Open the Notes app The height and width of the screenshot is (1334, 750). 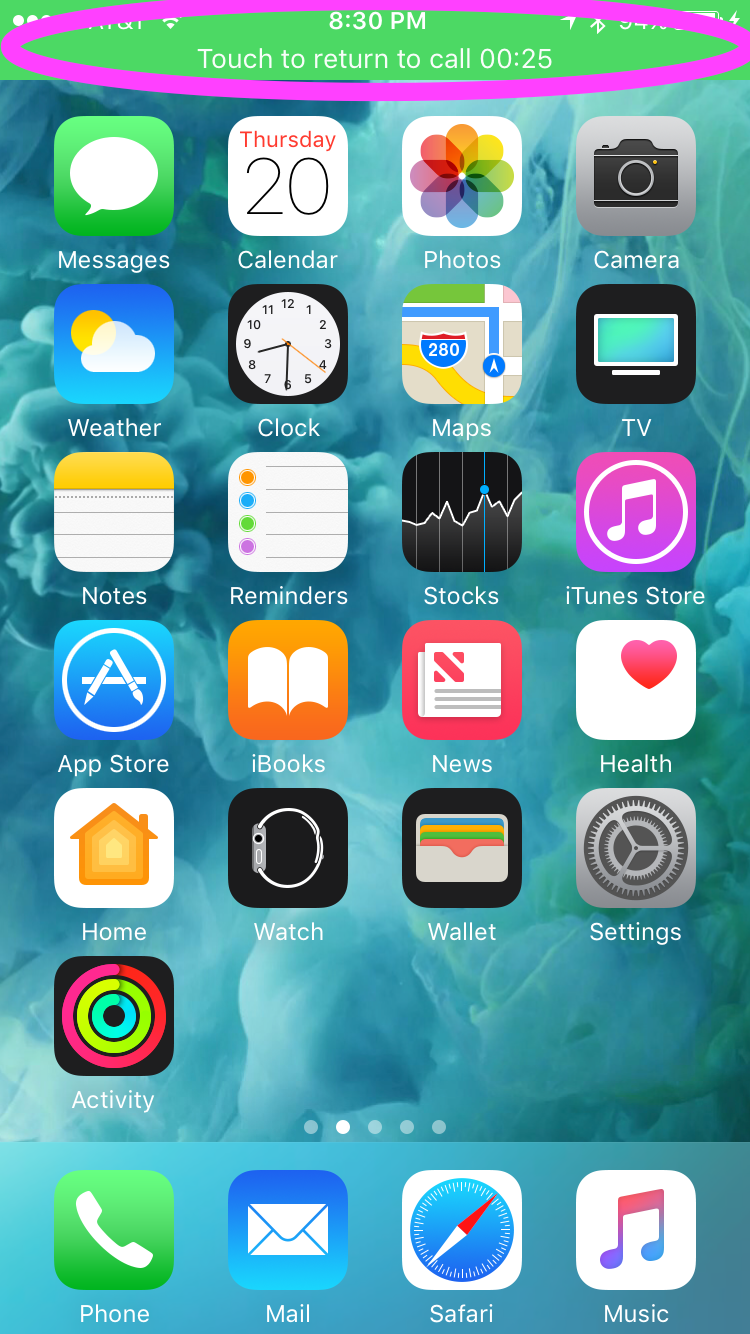click(x=114, y=512)
